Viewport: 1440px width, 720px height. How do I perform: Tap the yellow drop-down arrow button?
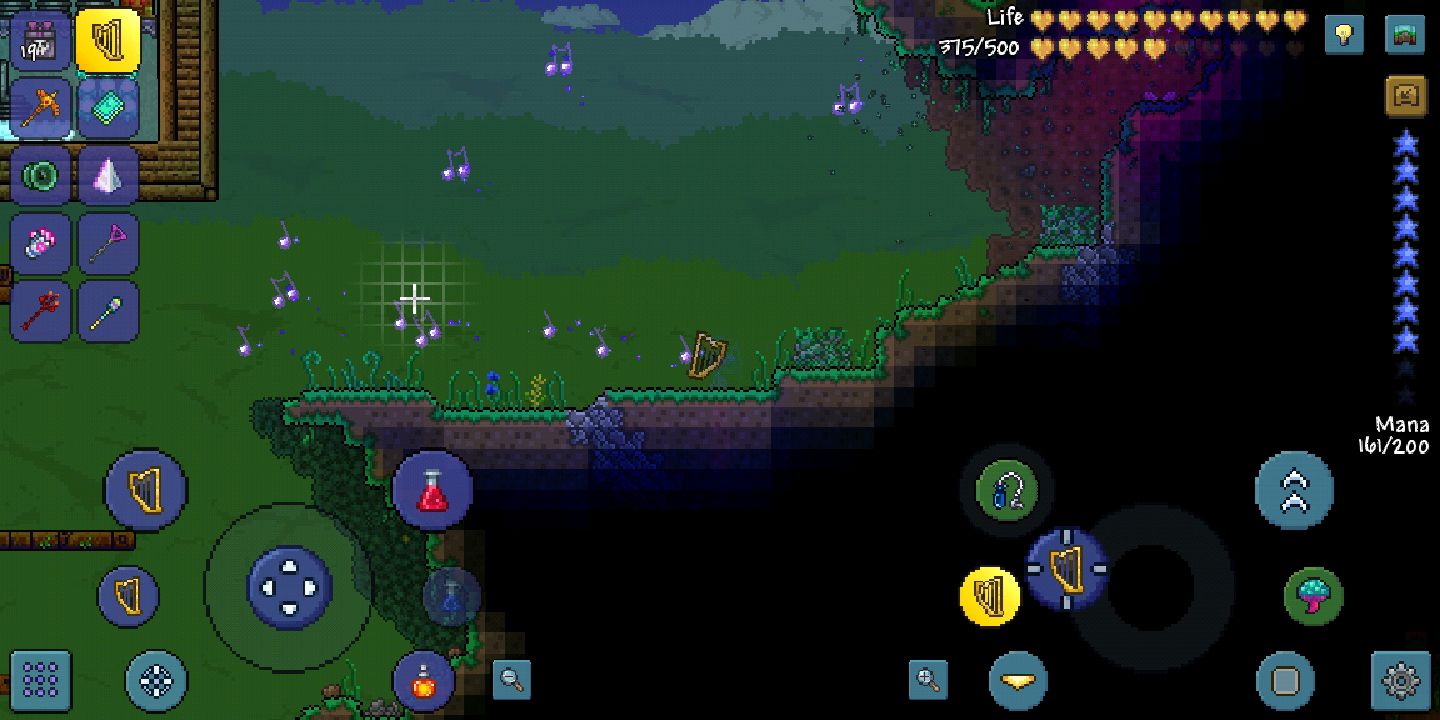coord(1018,681)
